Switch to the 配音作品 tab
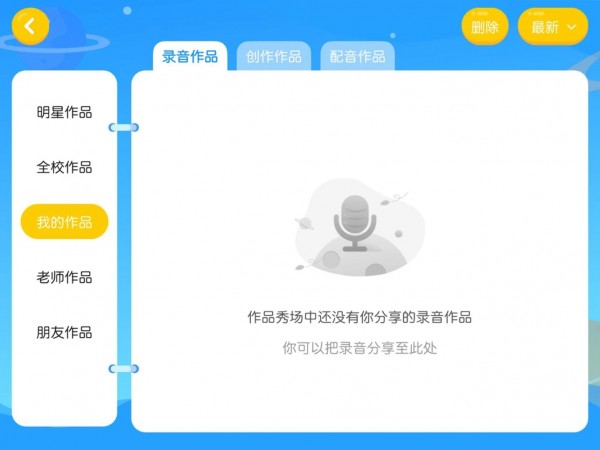600x450 pixels. click(x=358, y=57)
